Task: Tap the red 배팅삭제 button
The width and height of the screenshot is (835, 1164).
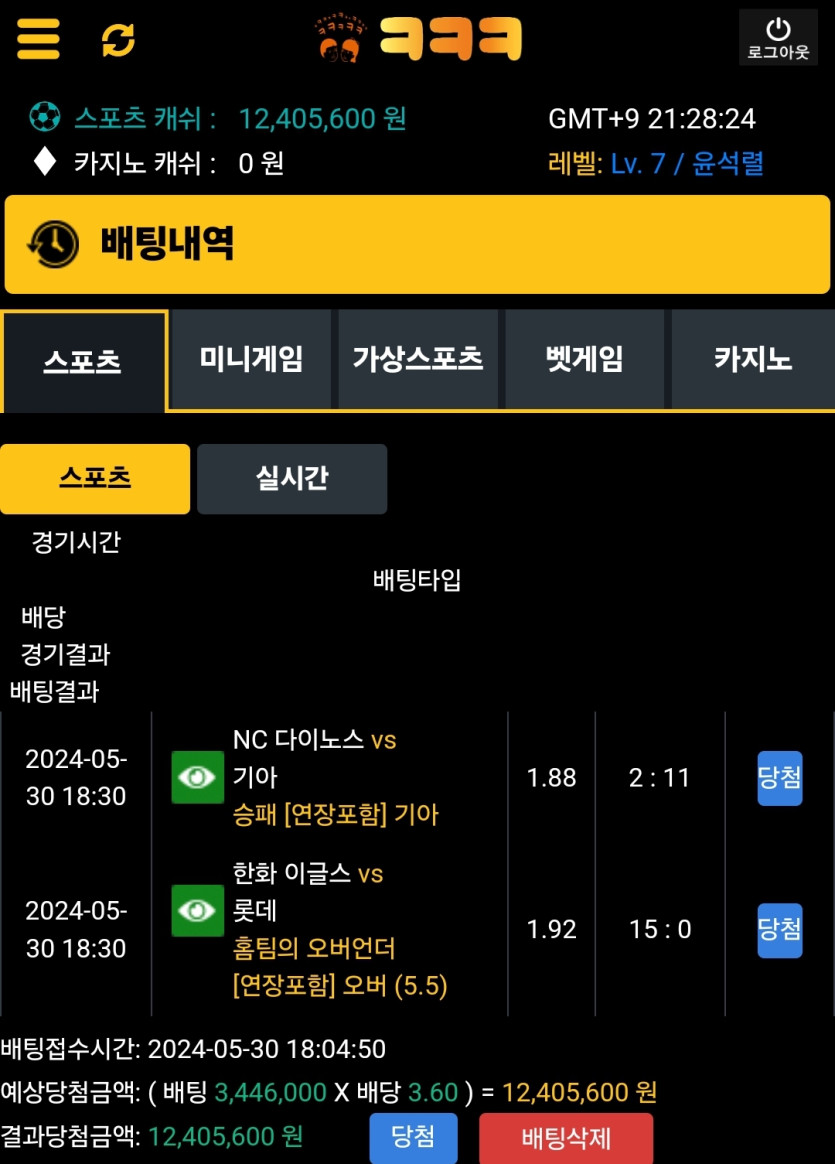Action: [x=566, y=1138]
